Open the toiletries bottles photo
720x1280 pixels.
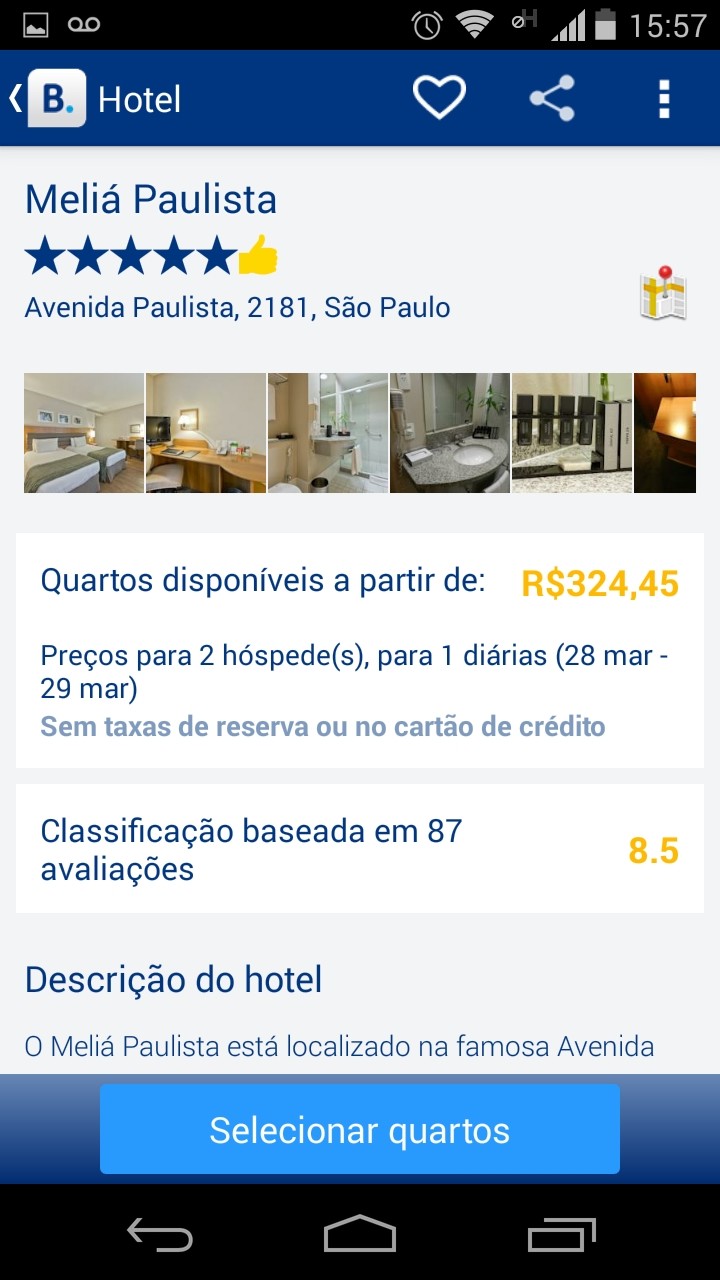pos(572,433)
